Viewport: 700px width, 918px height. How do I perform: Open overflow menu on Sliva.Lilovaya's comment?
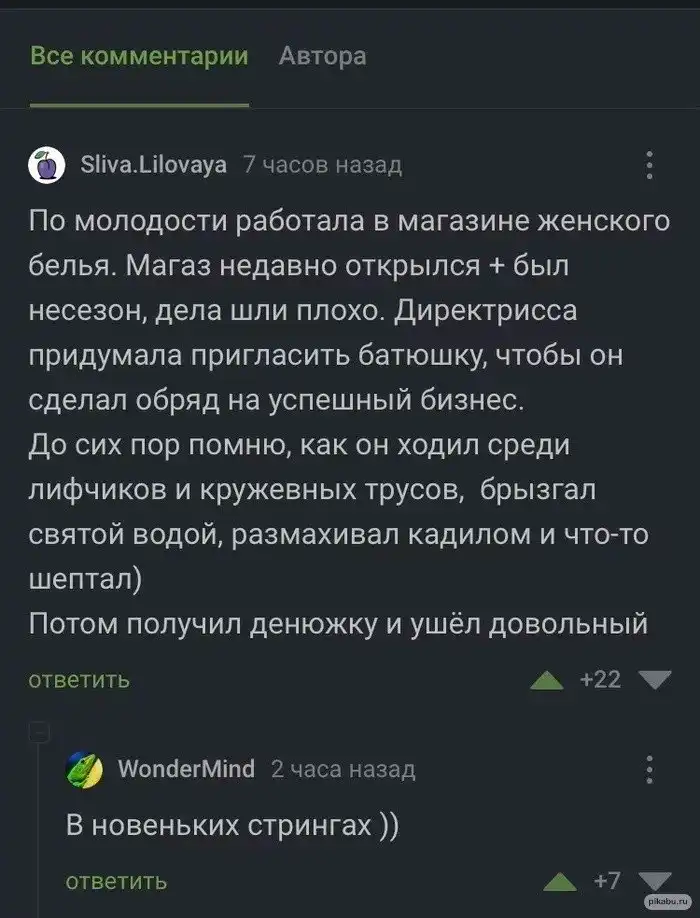click(650, 165)
